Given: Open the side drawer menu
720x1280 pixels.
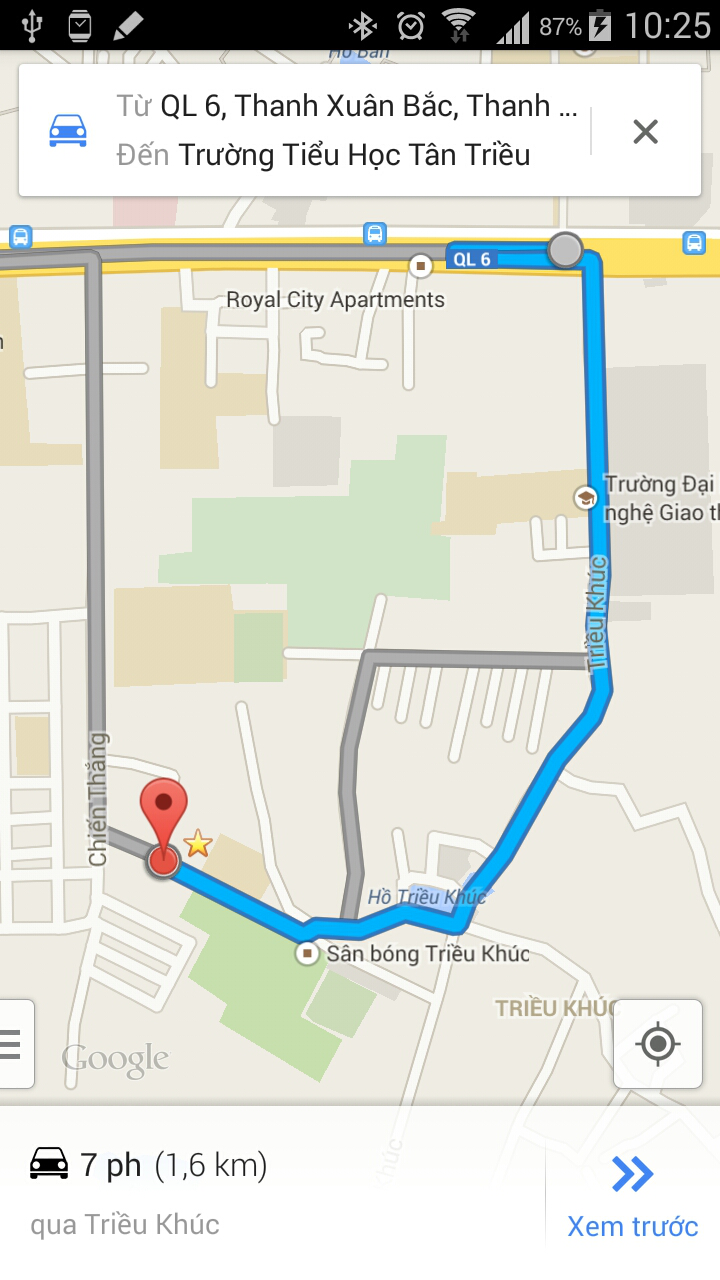Looking at the screenshot, I should [14, 1044].
